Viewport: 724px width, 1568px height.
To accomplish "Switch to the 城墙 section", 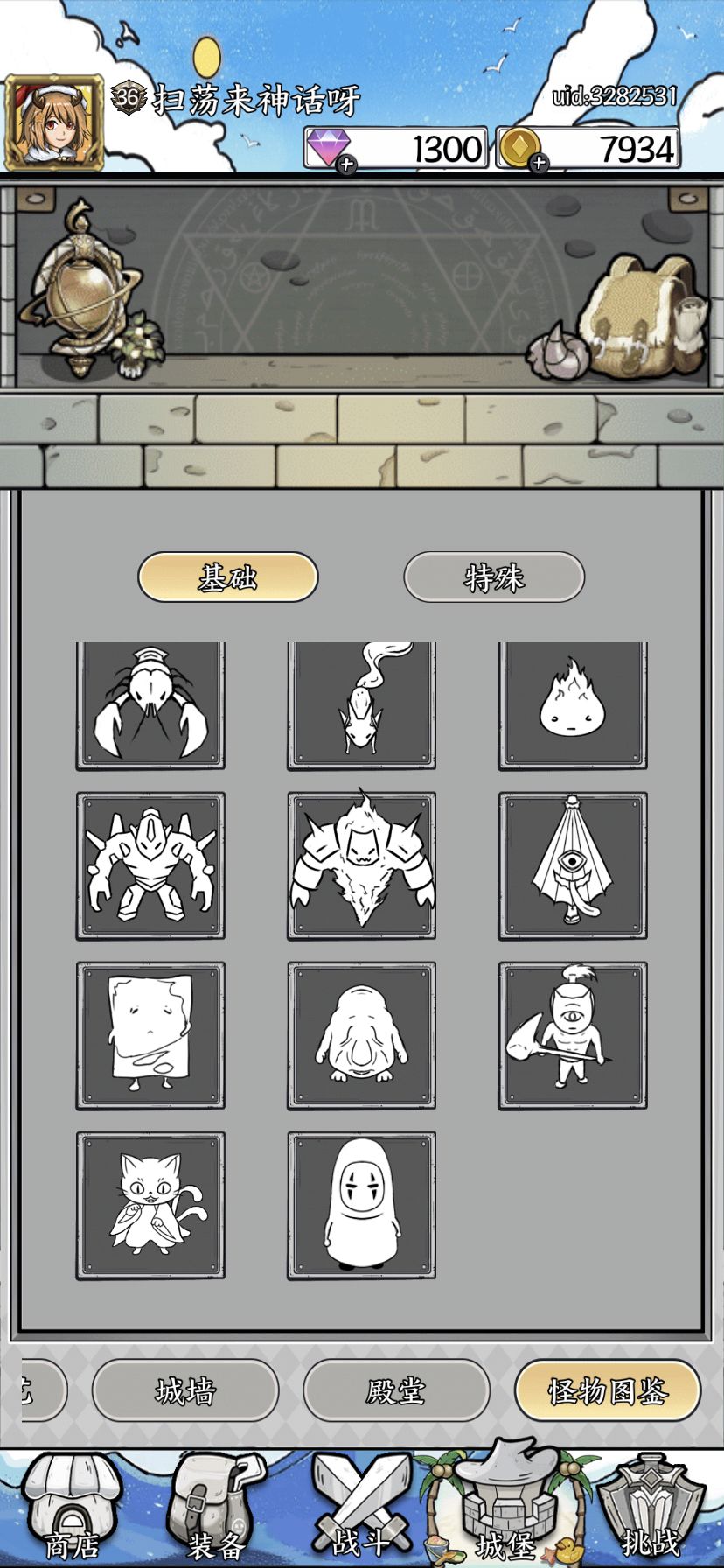I will click(x=185, y=1390).
